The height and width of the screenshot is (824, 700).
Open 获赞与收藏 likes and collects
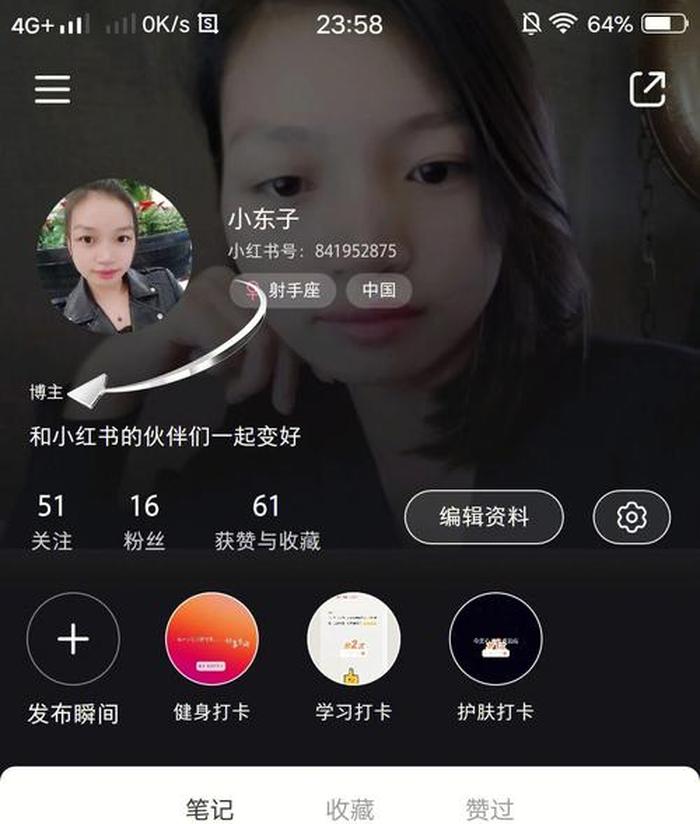point(267,522)
